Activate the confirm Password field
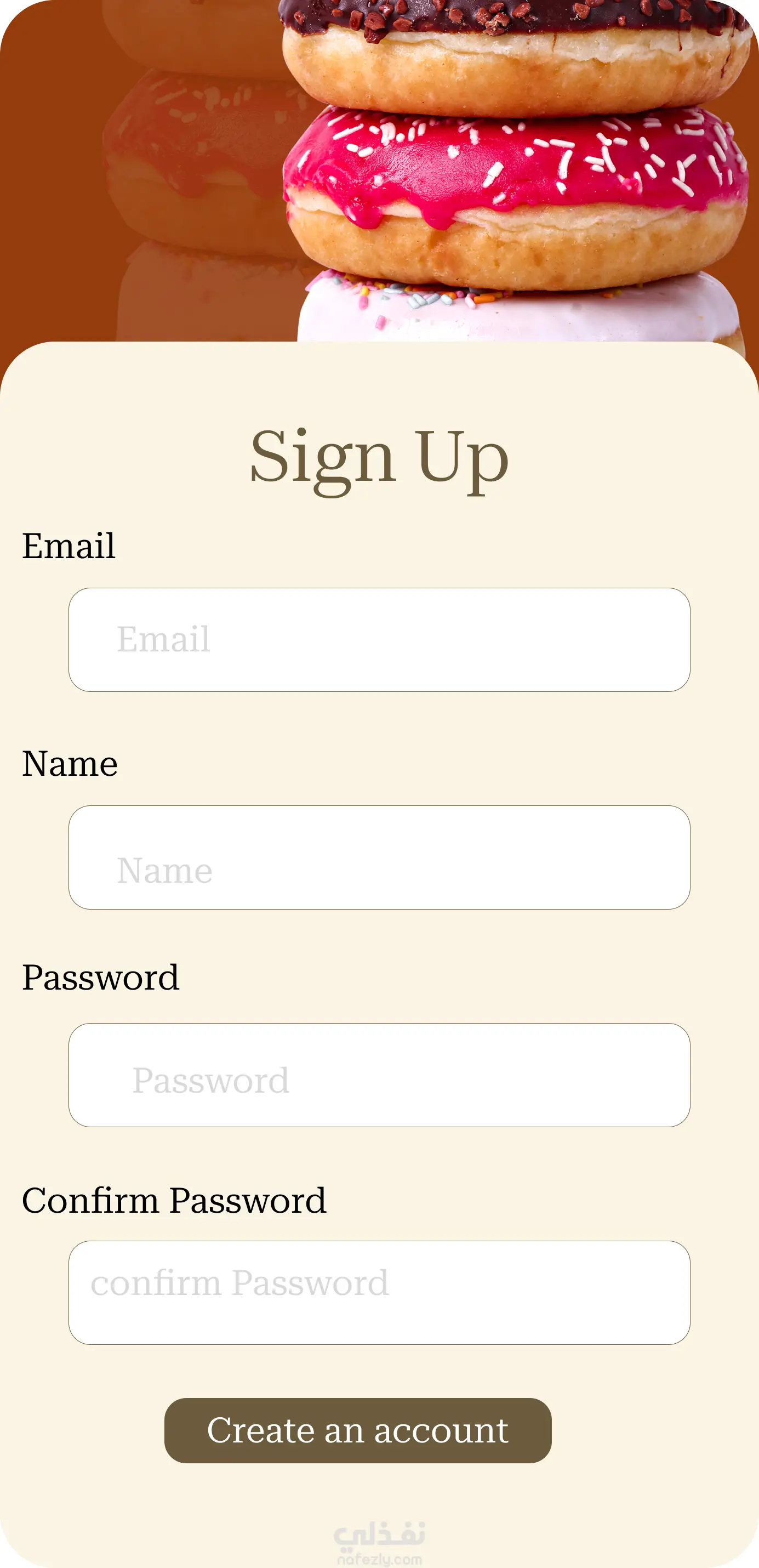Viewport: 759px width, 1568px height. 379,1292
